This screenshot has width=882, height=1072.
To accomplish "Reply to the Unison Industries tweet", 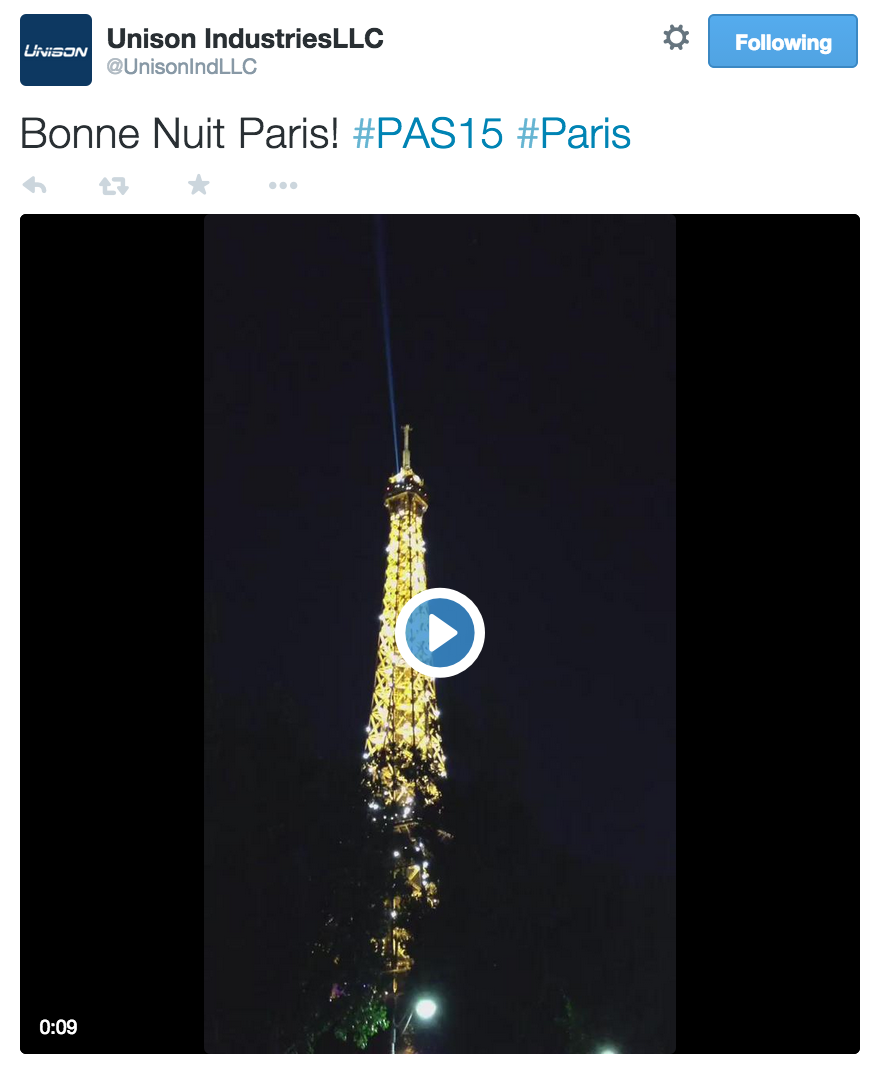I will [x=35, y=186].
